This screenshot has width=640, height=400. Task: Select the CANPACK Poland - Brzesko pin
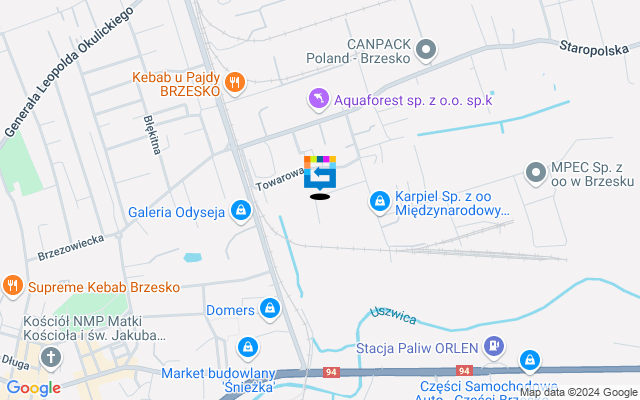click(x=427, y=49)
